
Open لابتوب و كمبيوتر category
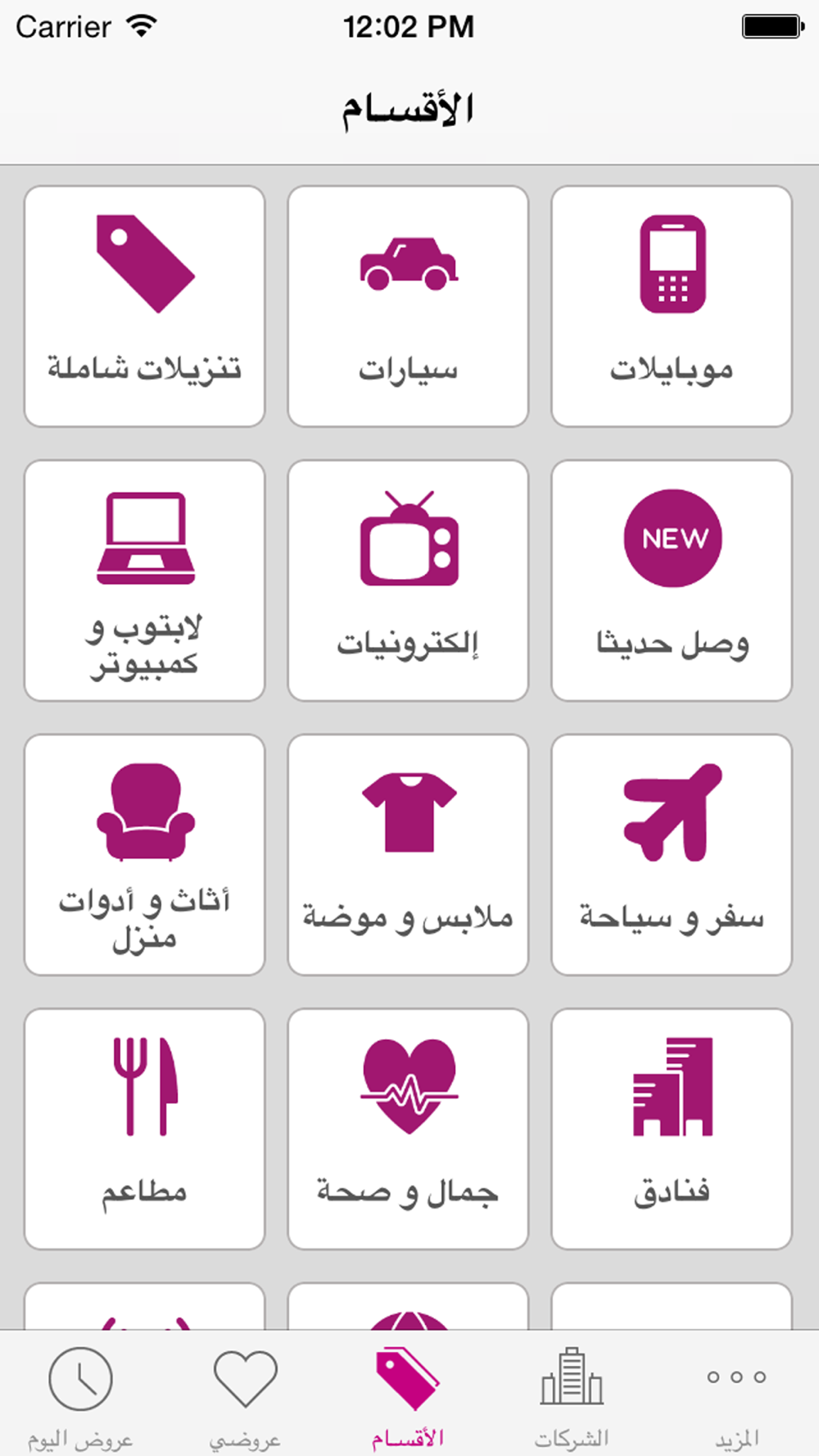pyautogui.click(x=145, y=581)
